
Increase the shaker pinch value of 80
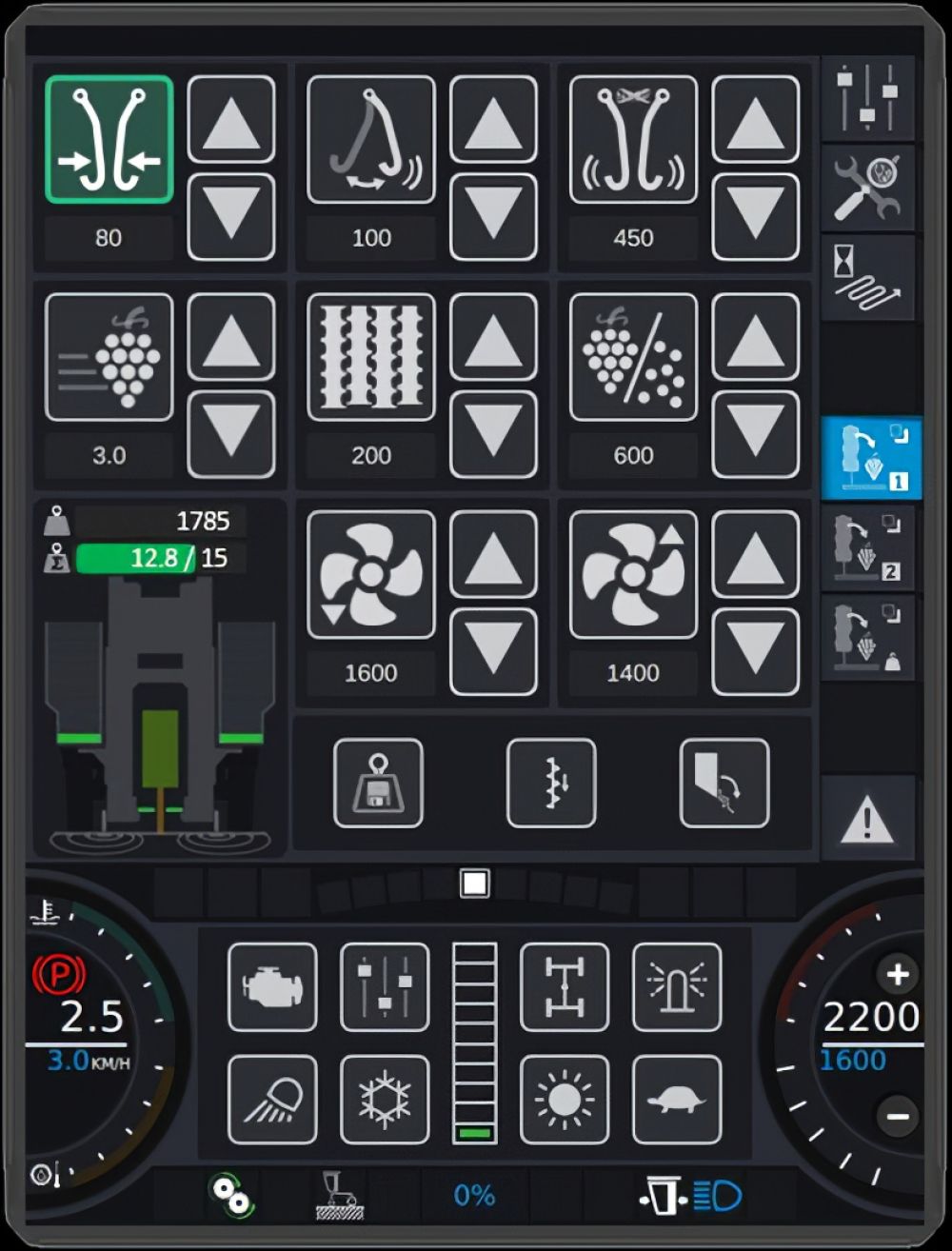pyautogui.click(x=231, y=120)
